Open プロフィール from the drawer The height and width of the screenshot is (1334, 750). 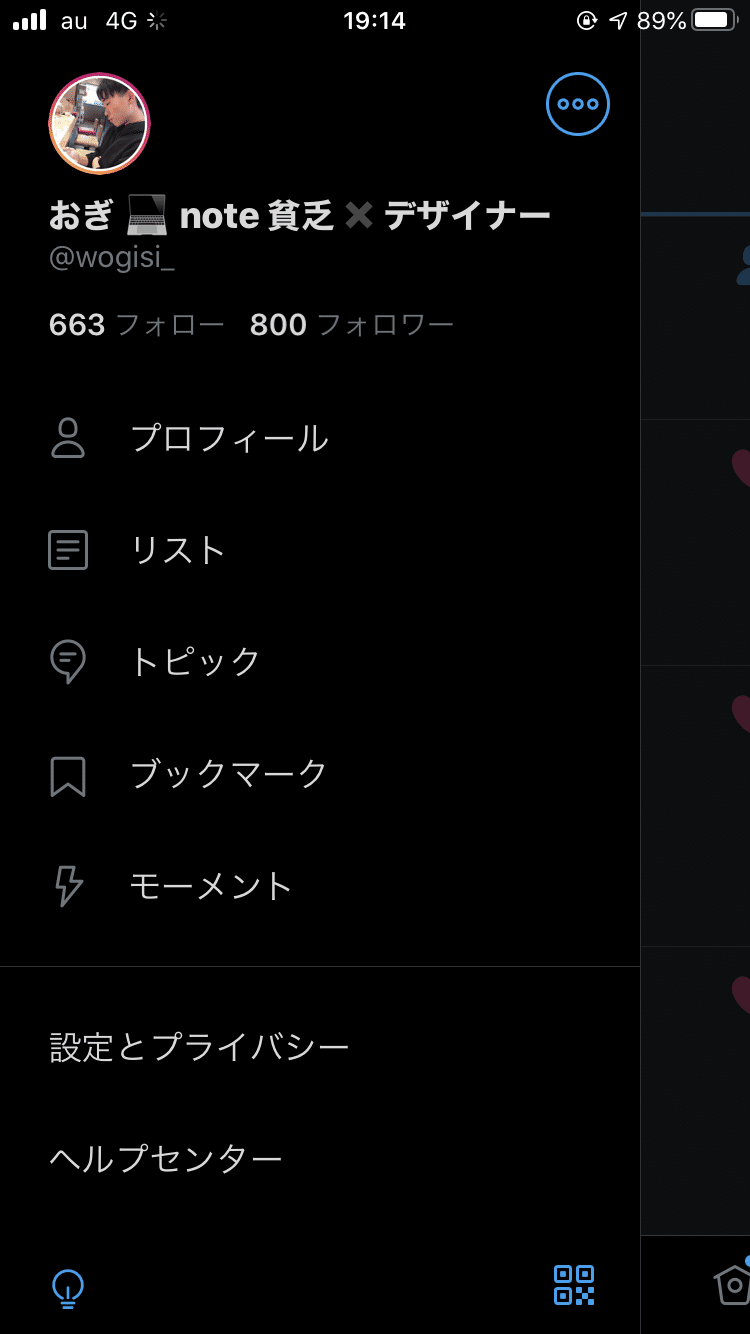229,439
